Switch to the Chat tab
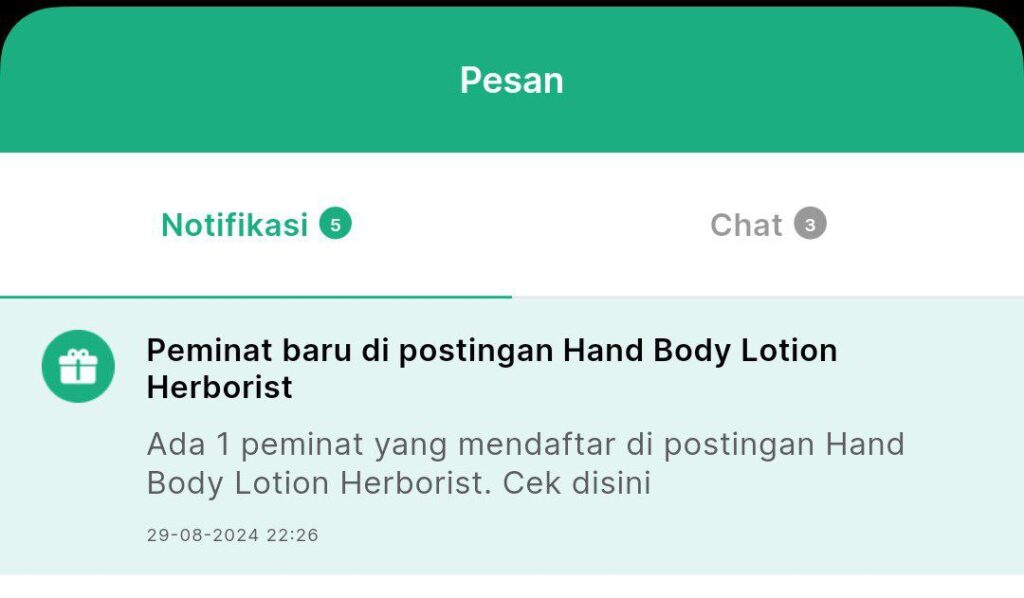Image resolution: width=1024 pixels, height=598 pixels. click(767, 225)
